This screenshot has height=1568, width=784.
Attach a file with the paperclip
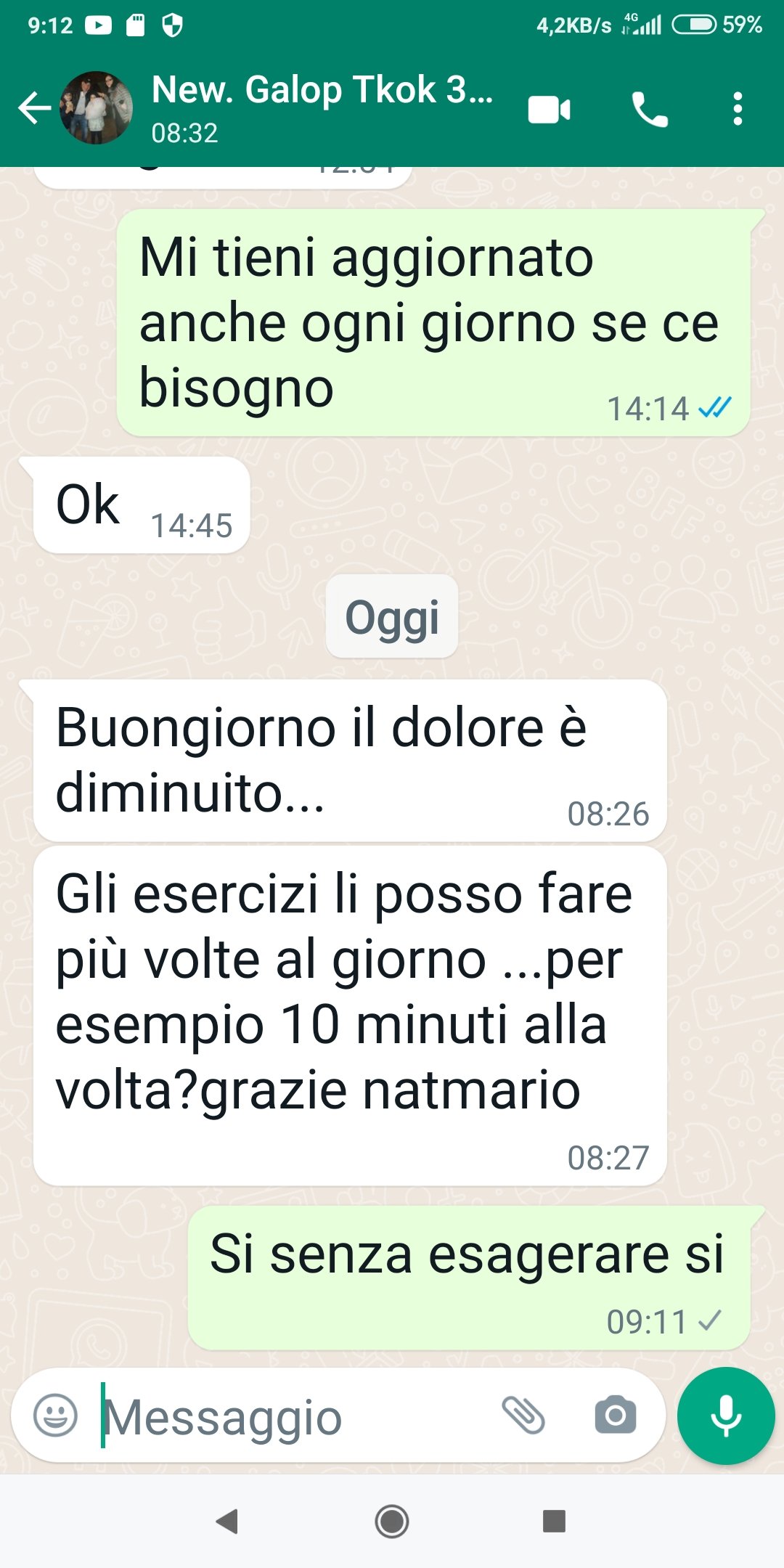click(x=523, y=1415)
